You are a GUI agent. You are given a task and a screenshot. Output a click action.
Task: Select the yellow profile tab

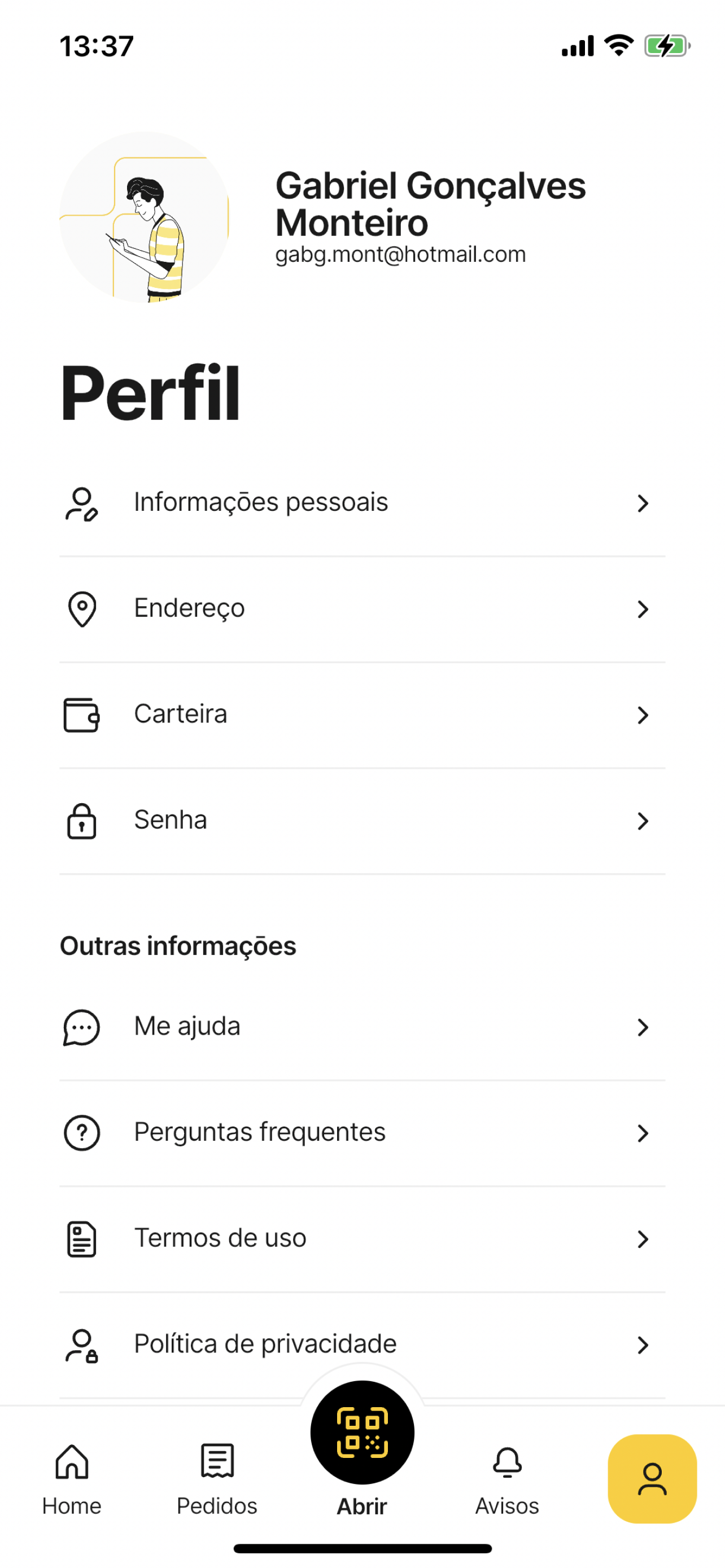(652, 1478)
